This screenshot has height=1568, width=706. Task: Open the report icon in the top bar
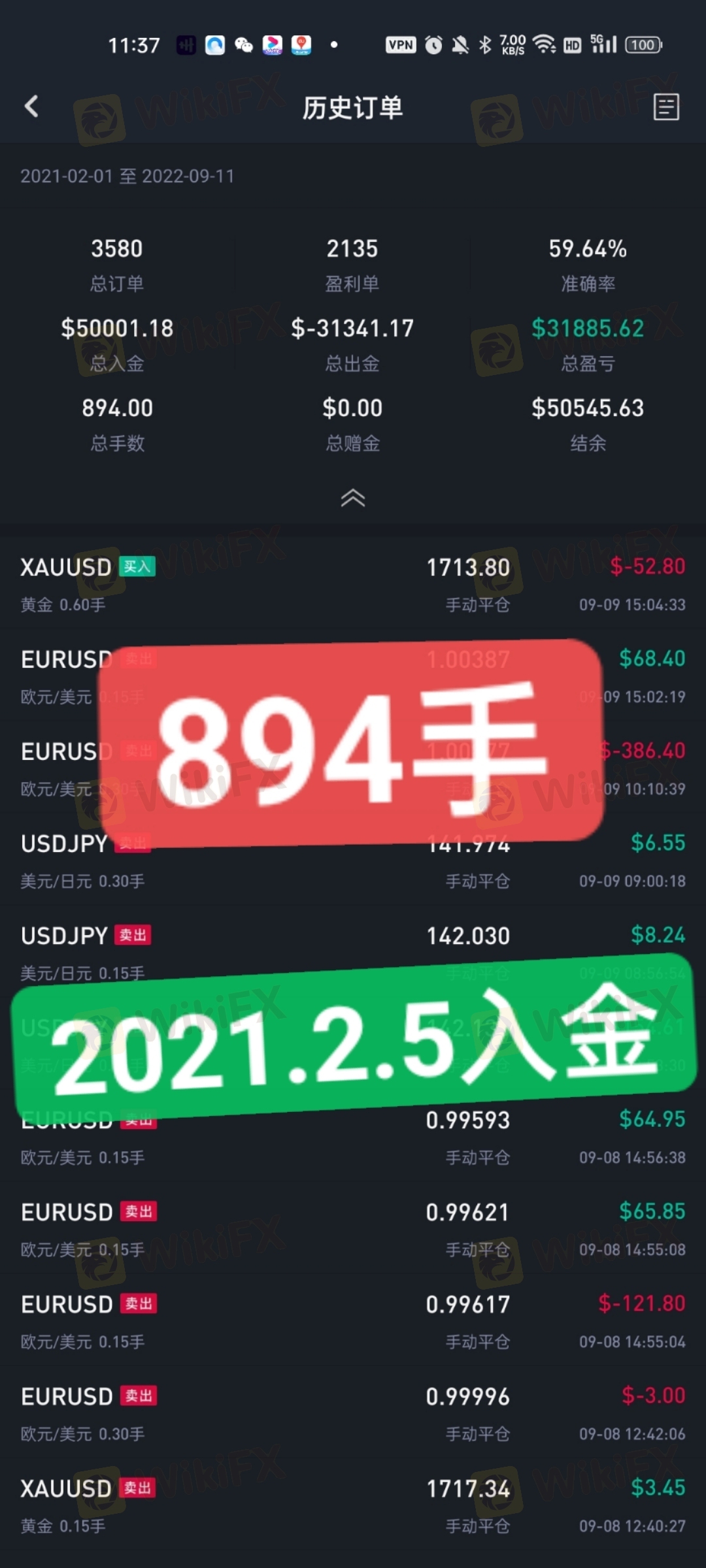point(665,107)
